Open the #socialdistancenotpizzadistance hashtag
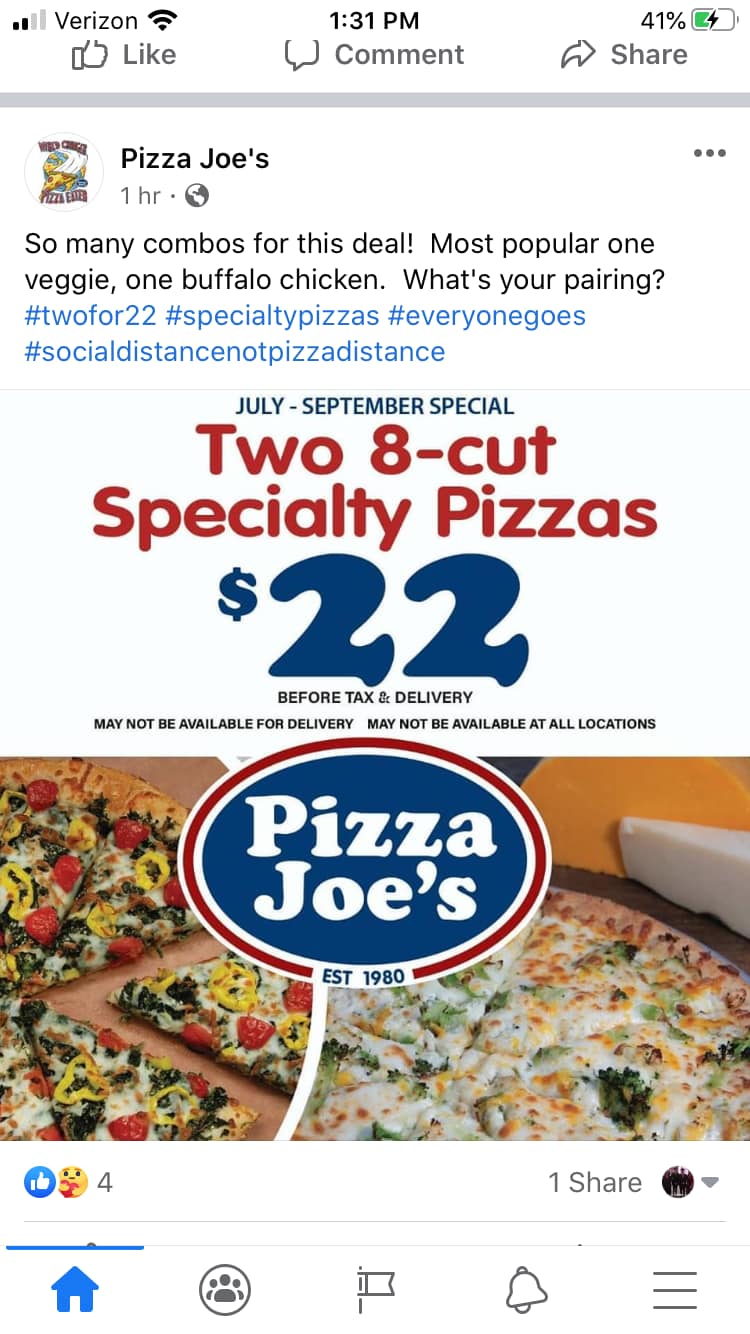 pos(235,351)
